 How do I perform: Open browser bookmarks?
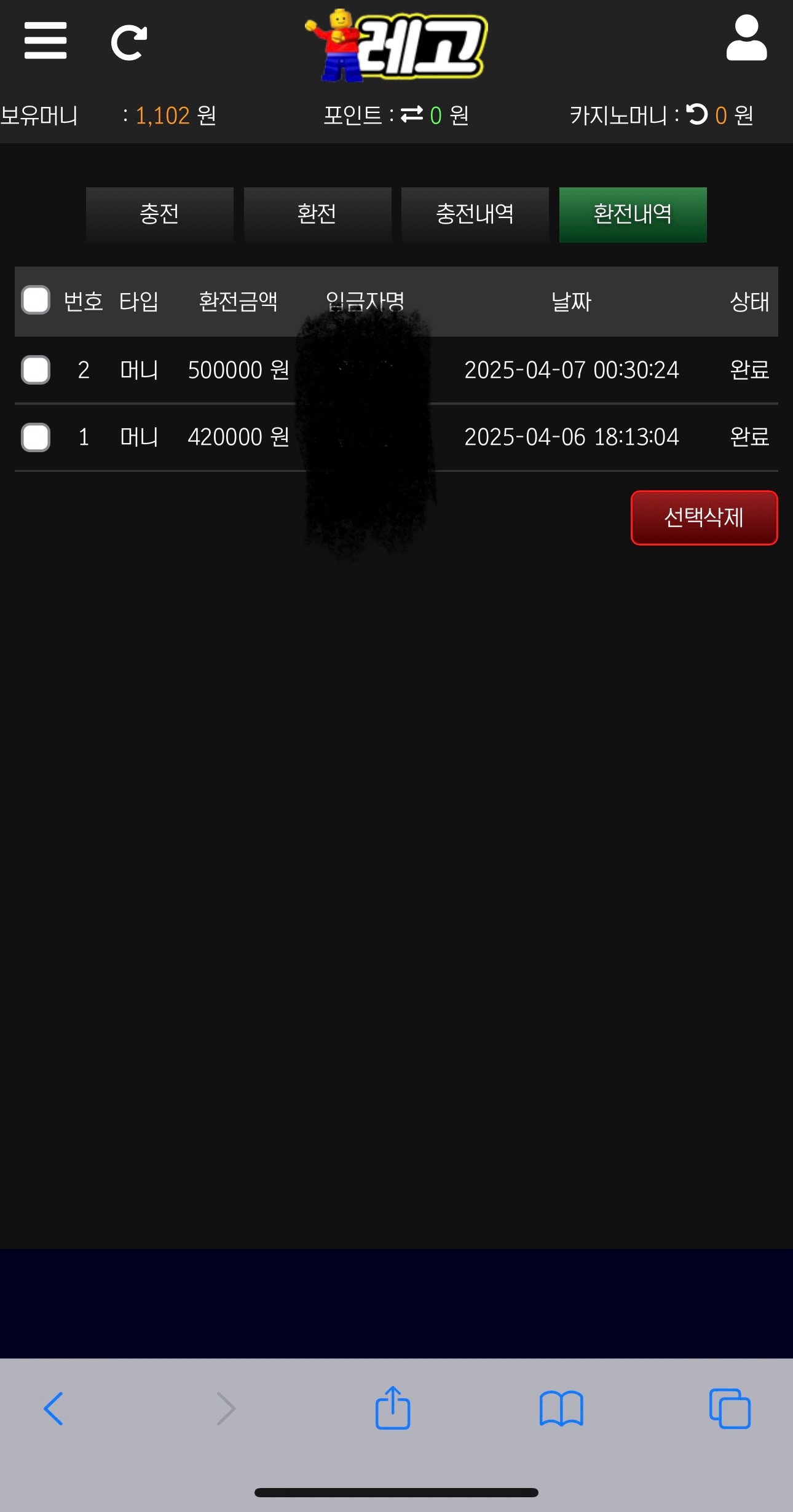coord(561,1408)
